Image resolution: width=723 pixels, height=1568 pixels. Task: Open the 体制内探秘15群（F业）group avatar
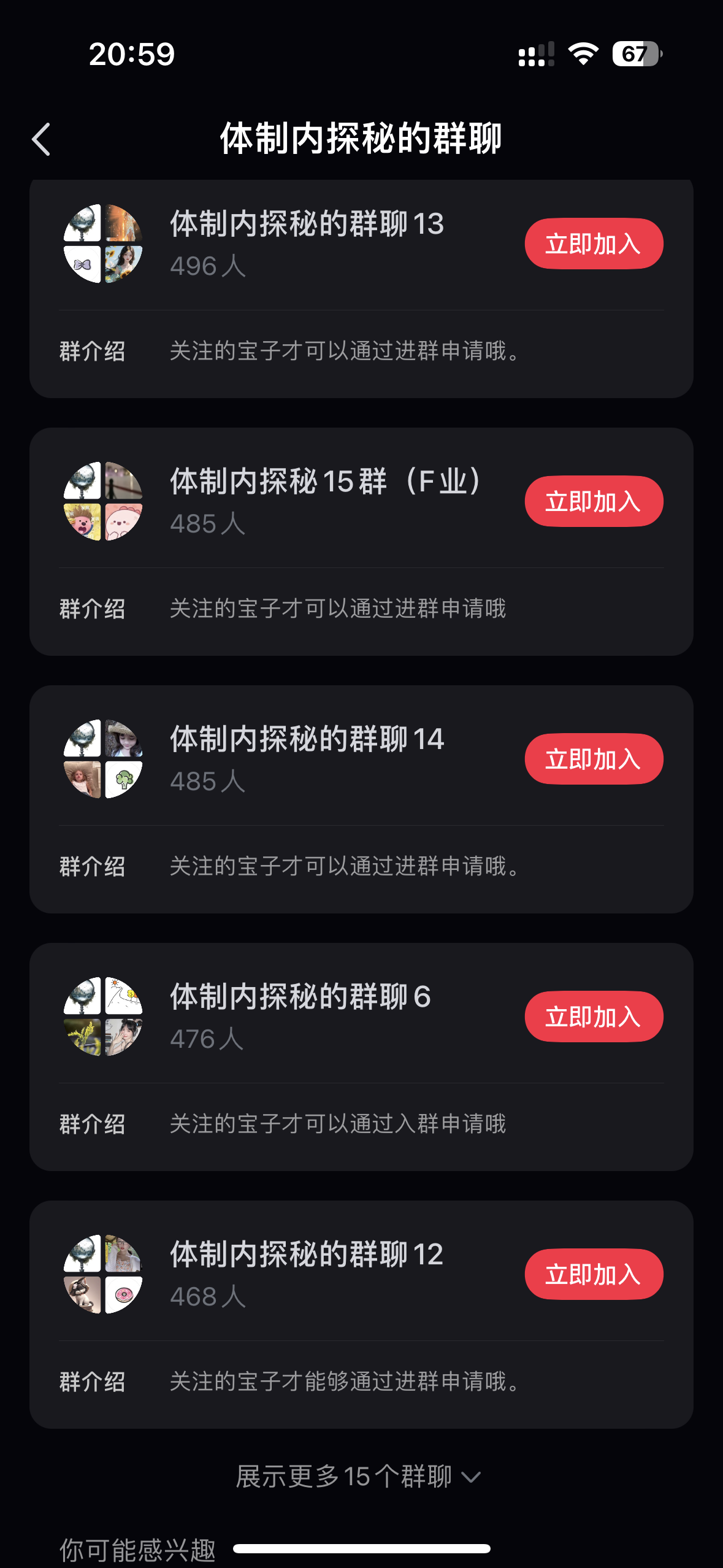[x=103, y=501]
